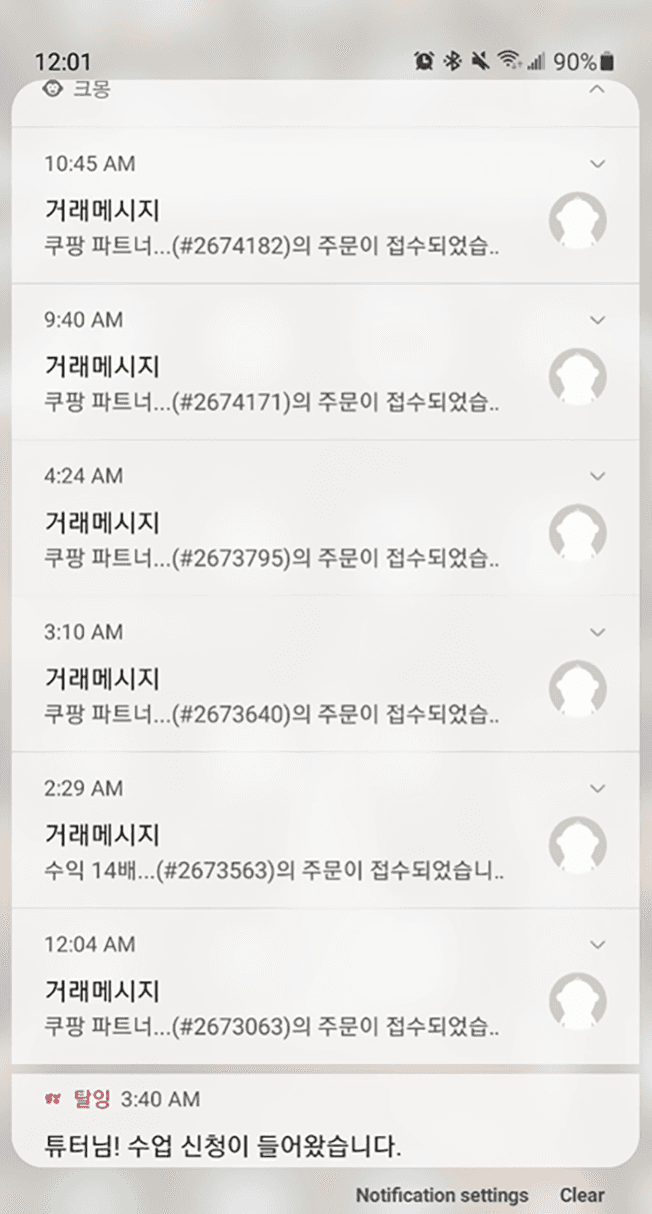
Task: Expand the 12:04 AM notification chevron
Action: [x=598, y=944]
